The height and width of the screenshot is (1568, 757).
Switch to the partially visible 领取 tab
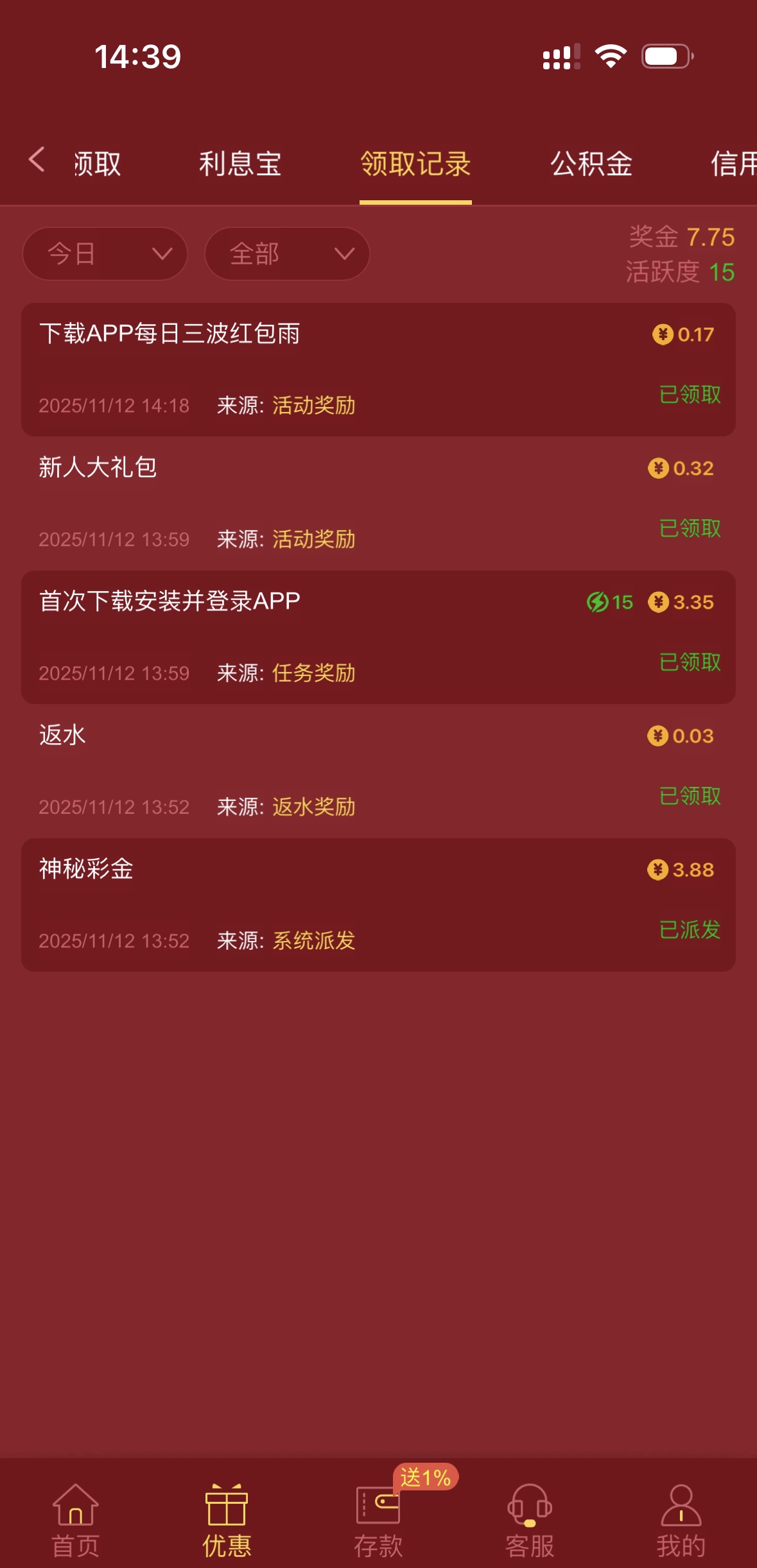point(98,164)
